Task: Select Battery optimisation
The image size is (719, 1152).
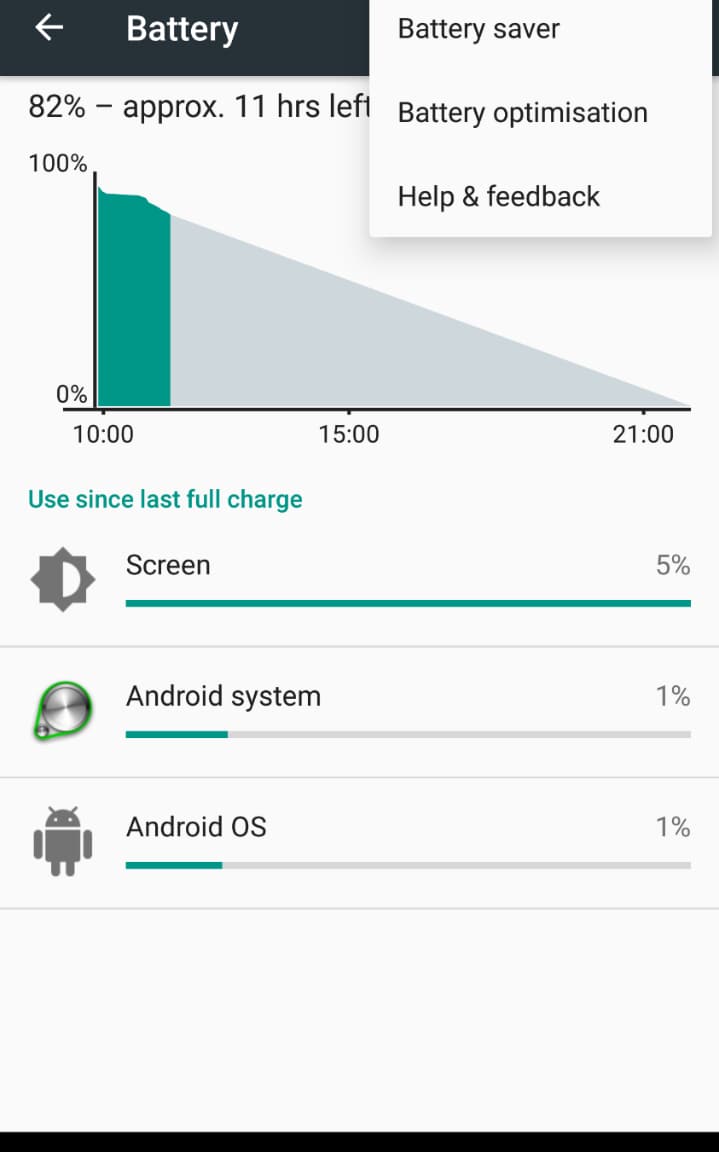Action: click(x=541, y=112)
